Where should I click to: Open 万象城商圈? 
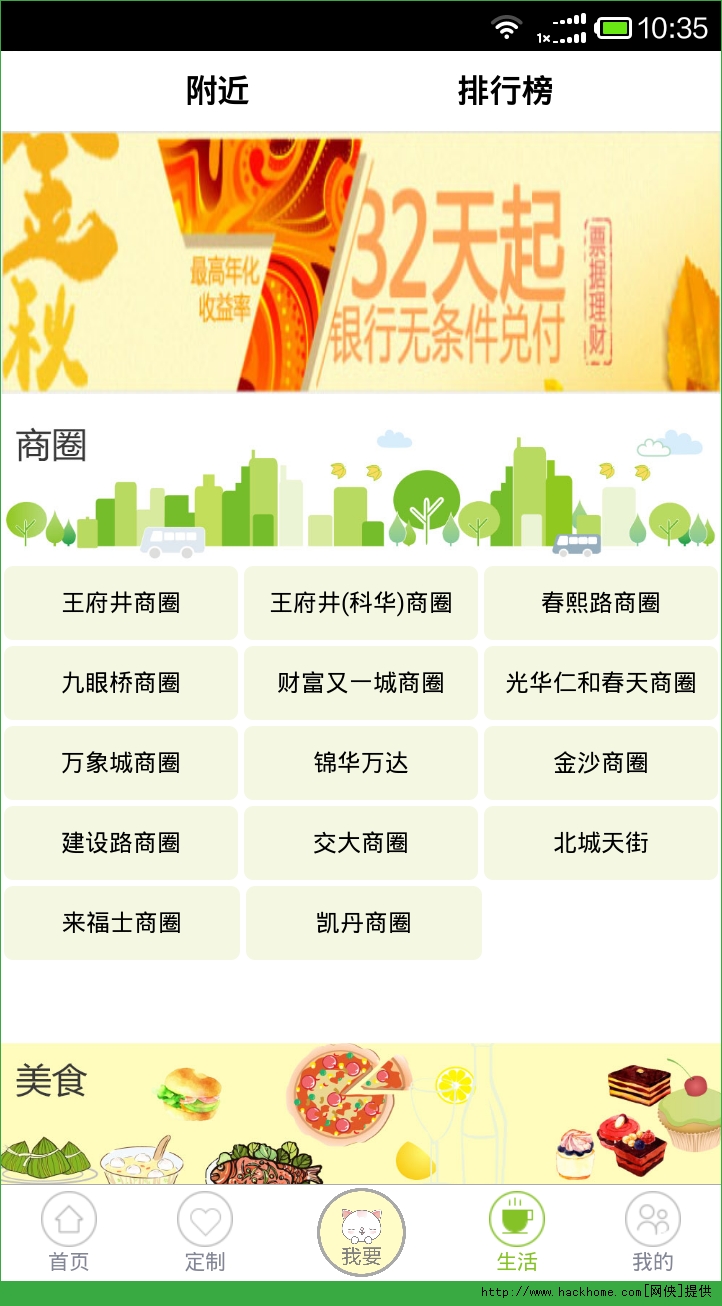tap(121, 763)
